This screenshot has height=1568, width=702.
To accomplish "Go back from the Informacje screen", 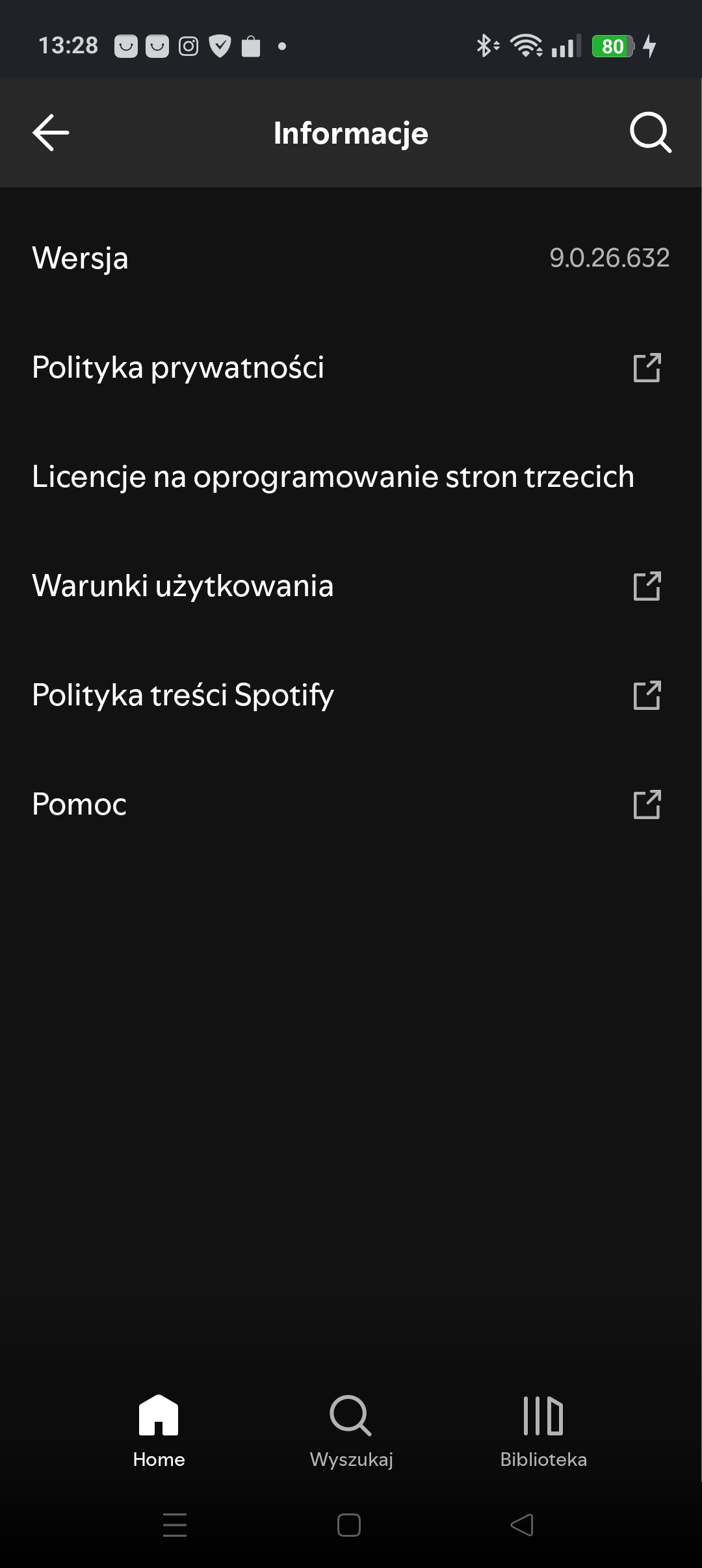I will pos(51,133).
